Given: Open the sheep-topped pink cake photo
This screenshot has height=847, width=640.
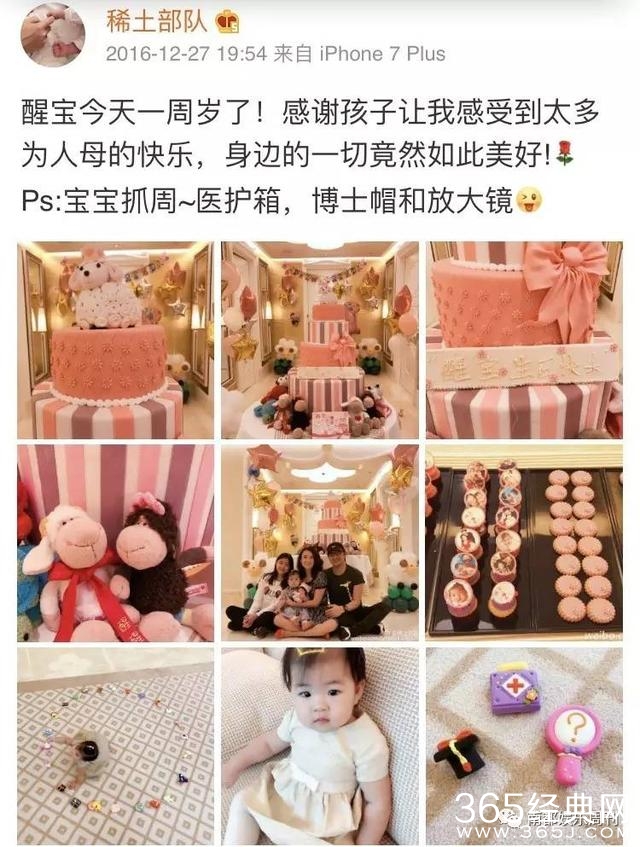Looking at the screenshot, I should tap(115, 340).
